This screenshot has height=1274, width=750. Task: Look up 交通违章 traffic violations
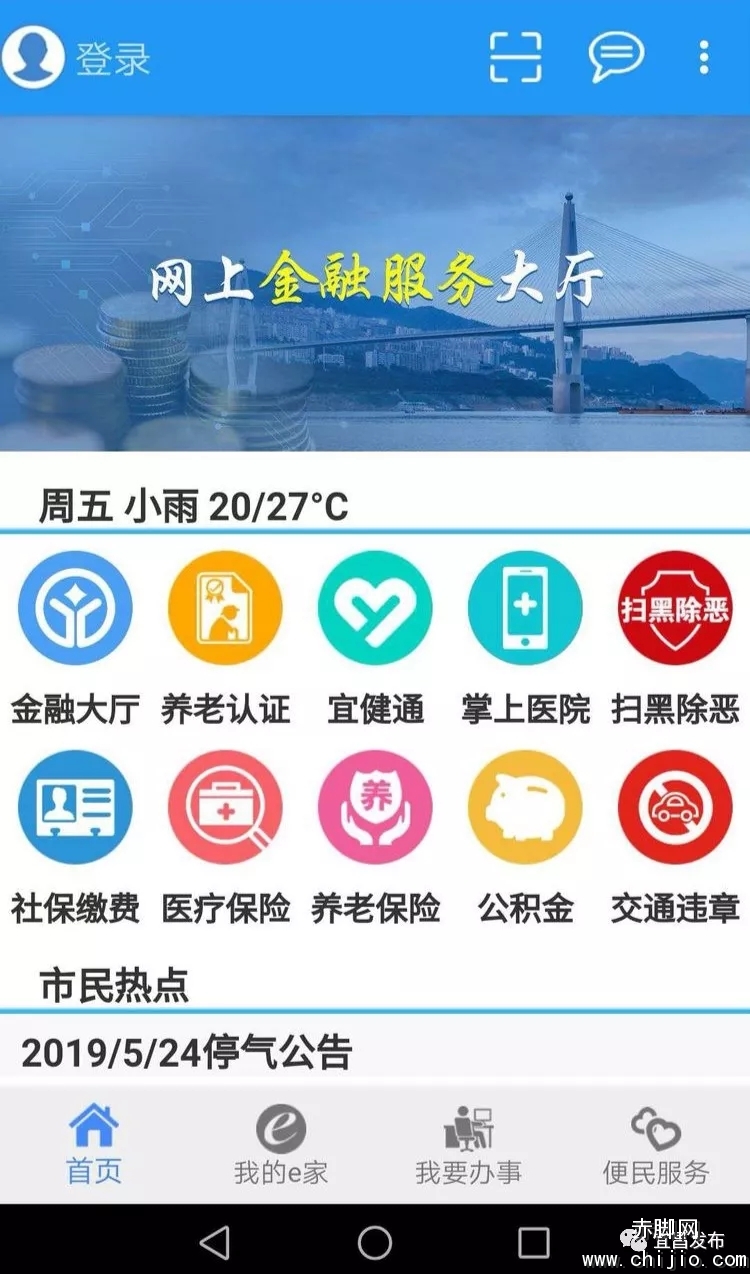(675, 808)
